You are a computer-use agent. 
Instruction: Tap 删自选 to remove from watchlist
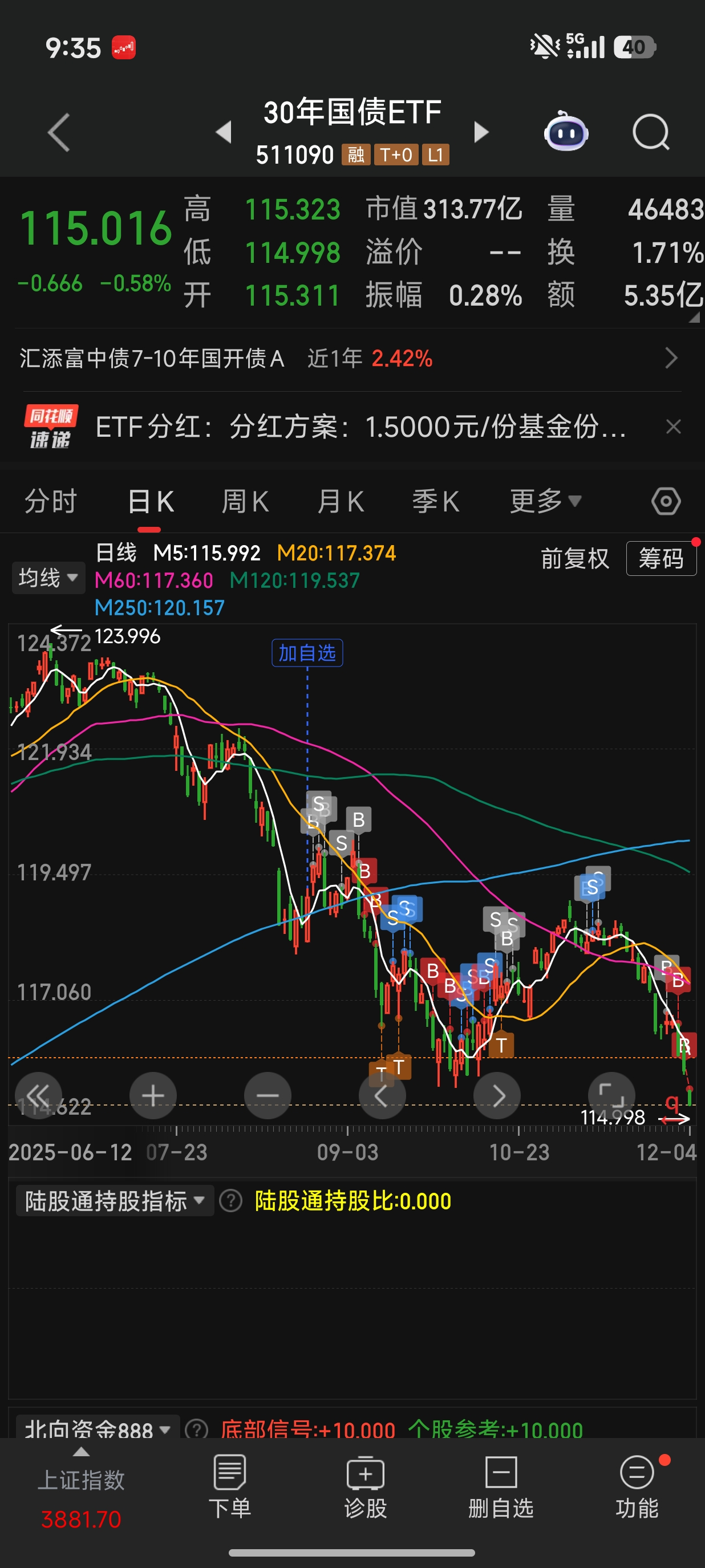[500, 1486]
